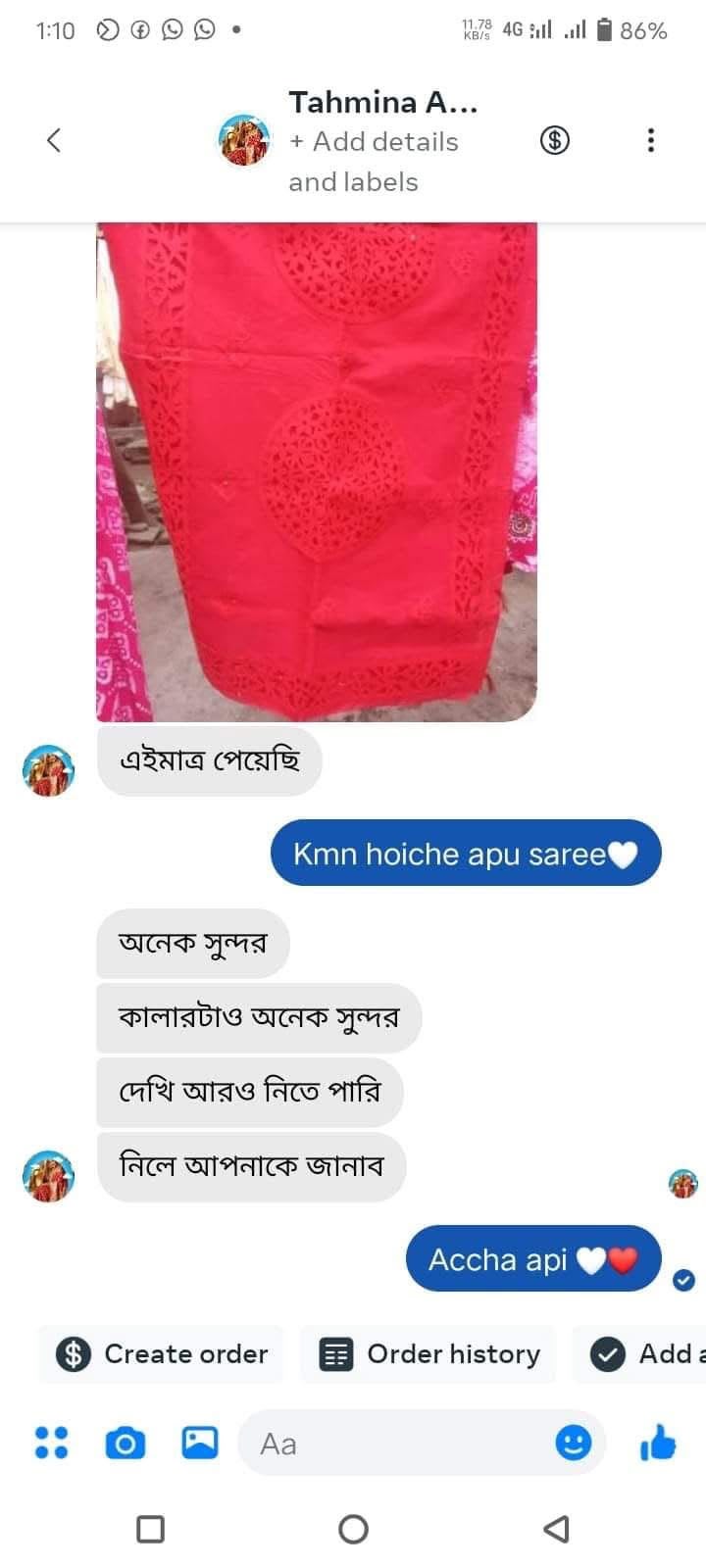The image size is (706, 1568).
Task: Launch the camera from chat bar
Action: pos(125,1444)
